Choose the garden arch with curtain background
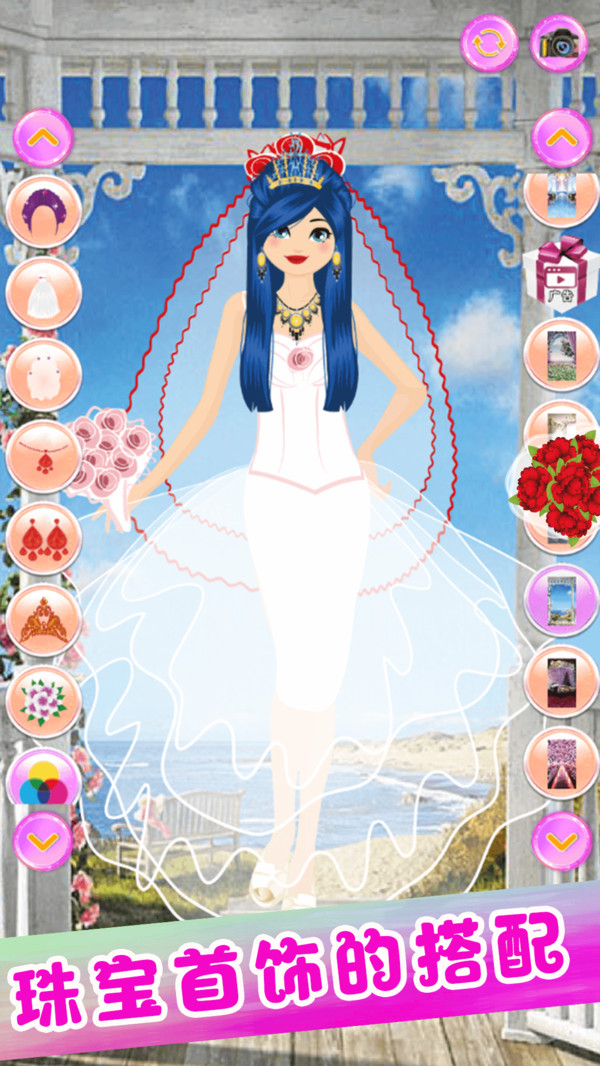The height and width of the screenshot is (1066, 600). [x=561, y=355]
